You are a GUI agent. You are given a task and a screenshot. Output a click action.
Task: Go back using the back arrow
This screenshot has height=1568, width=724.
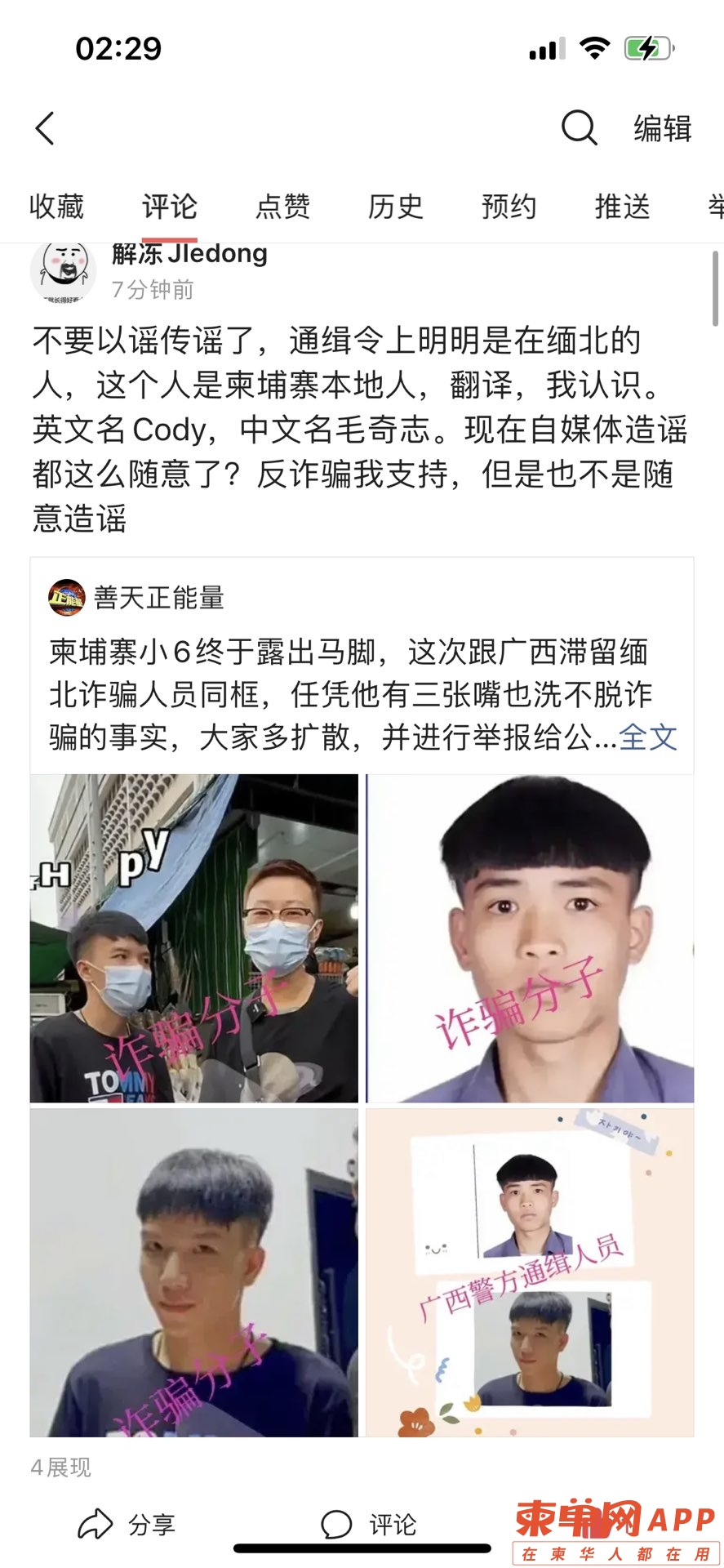(46, 129)
